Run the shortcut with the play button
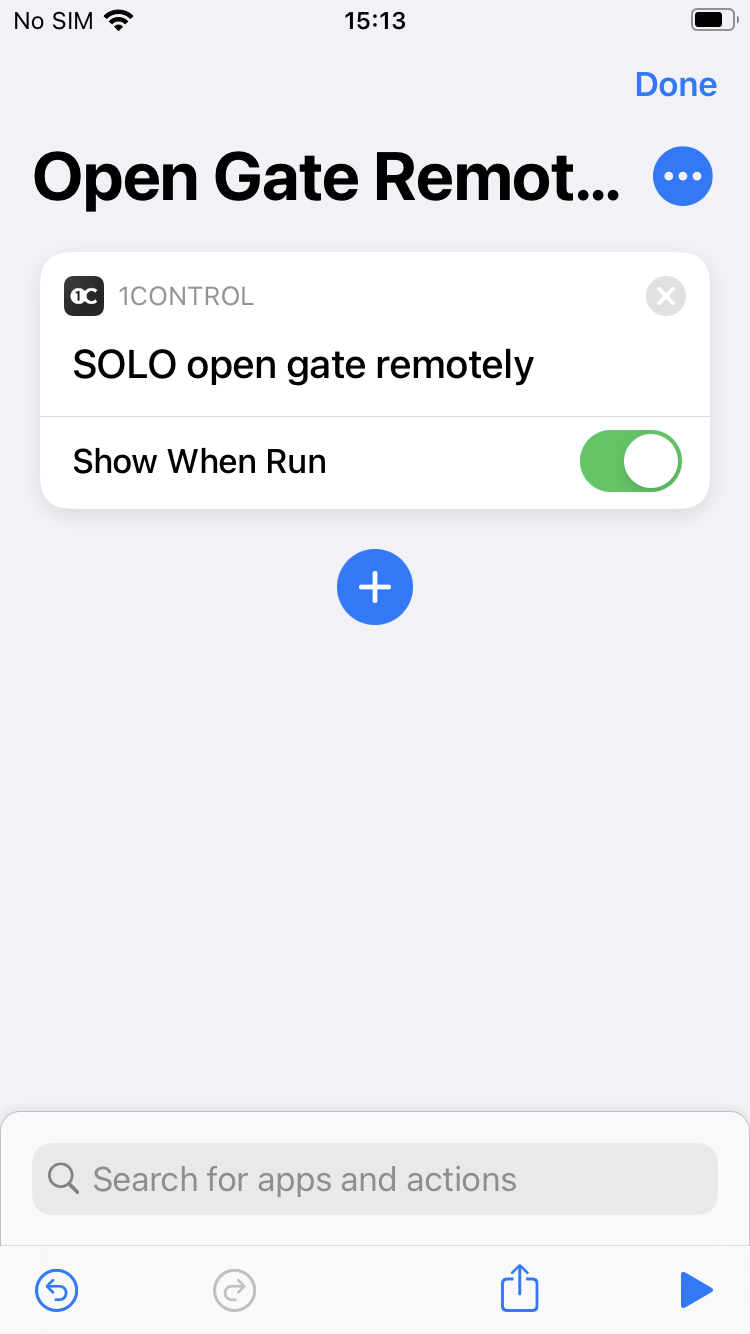This screenshot has height=1334, width=750. pyautogui.click(x=696, y=1290)
